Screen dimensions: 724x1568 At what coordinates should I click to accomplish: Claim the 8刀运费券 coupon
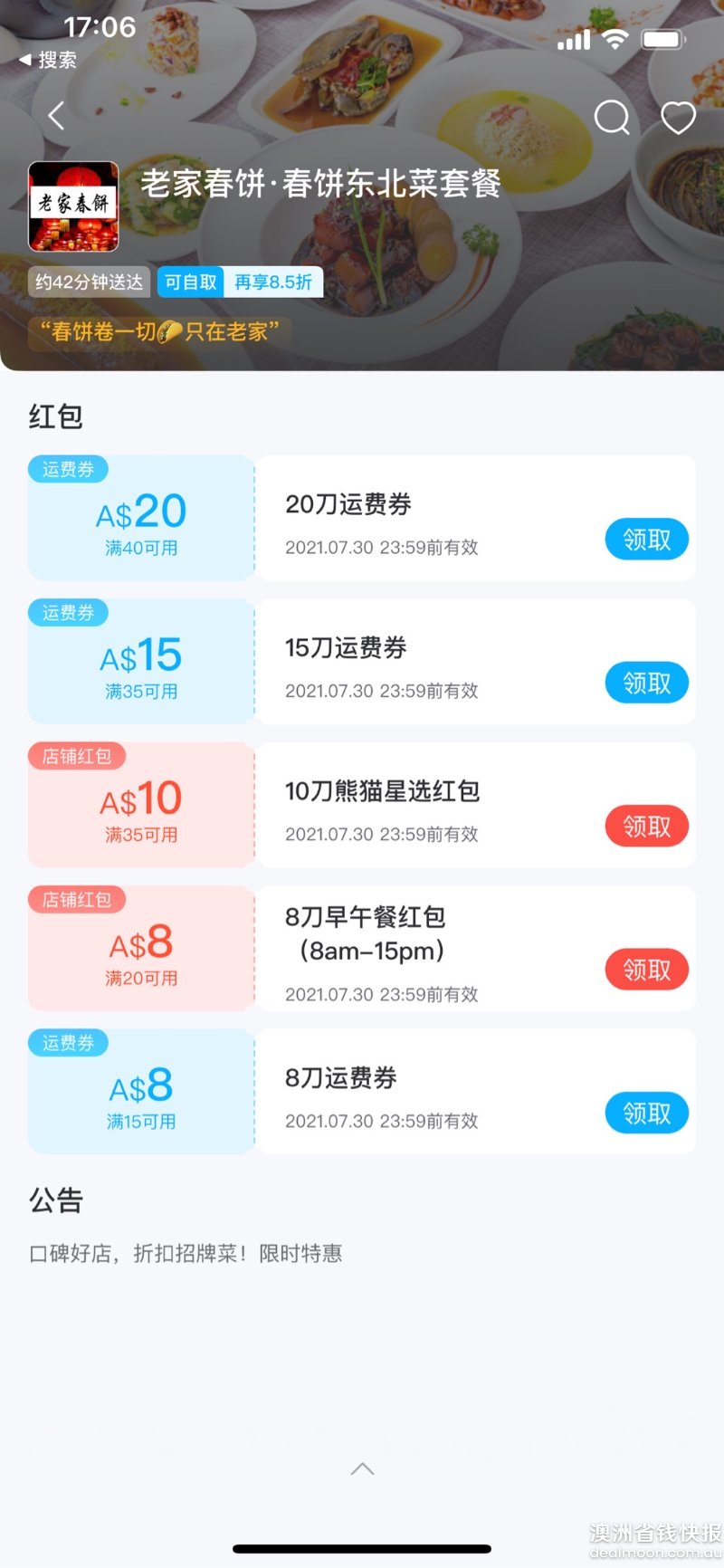tap(646, 1113)
